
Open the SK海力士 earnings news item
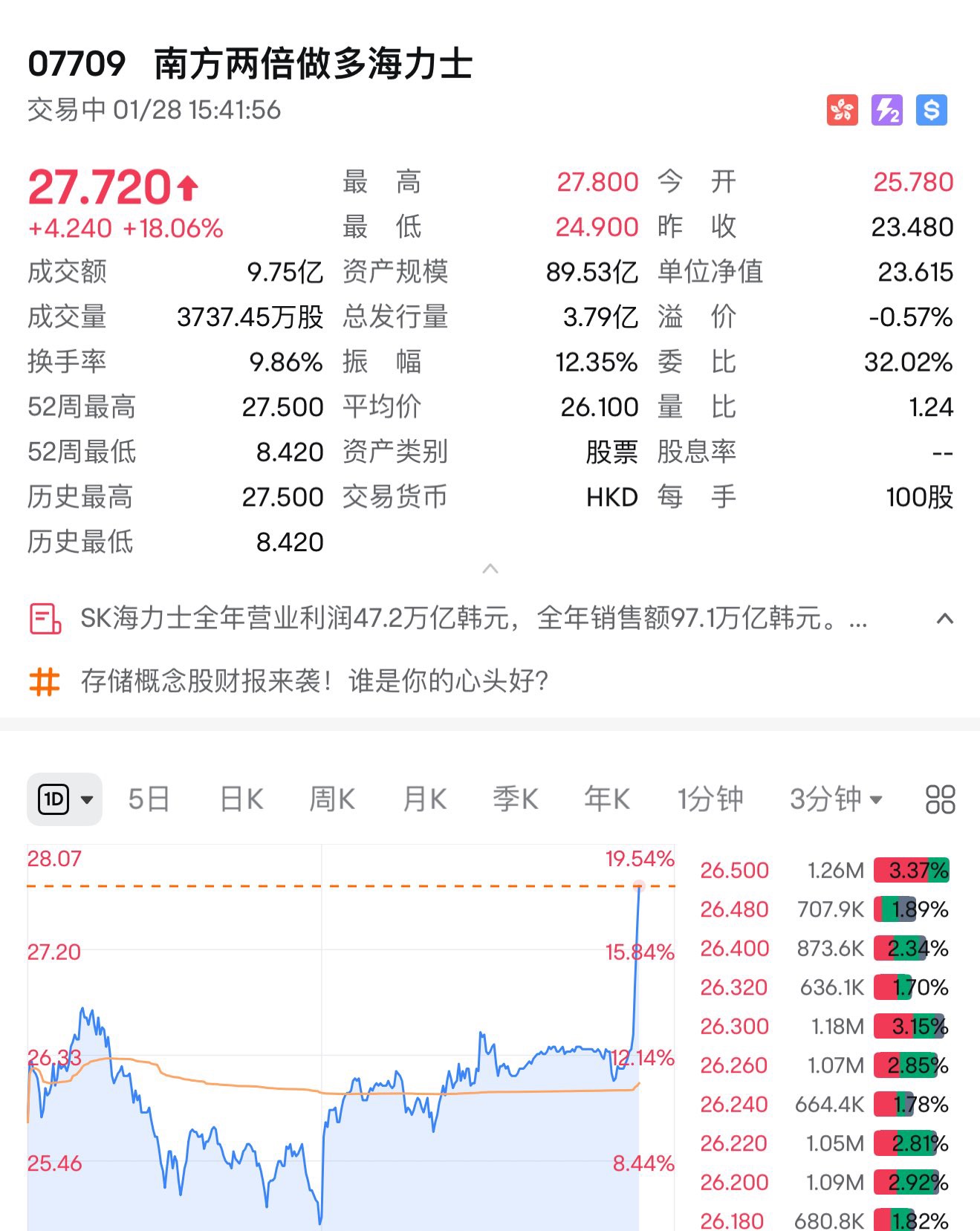coord(473,618)
